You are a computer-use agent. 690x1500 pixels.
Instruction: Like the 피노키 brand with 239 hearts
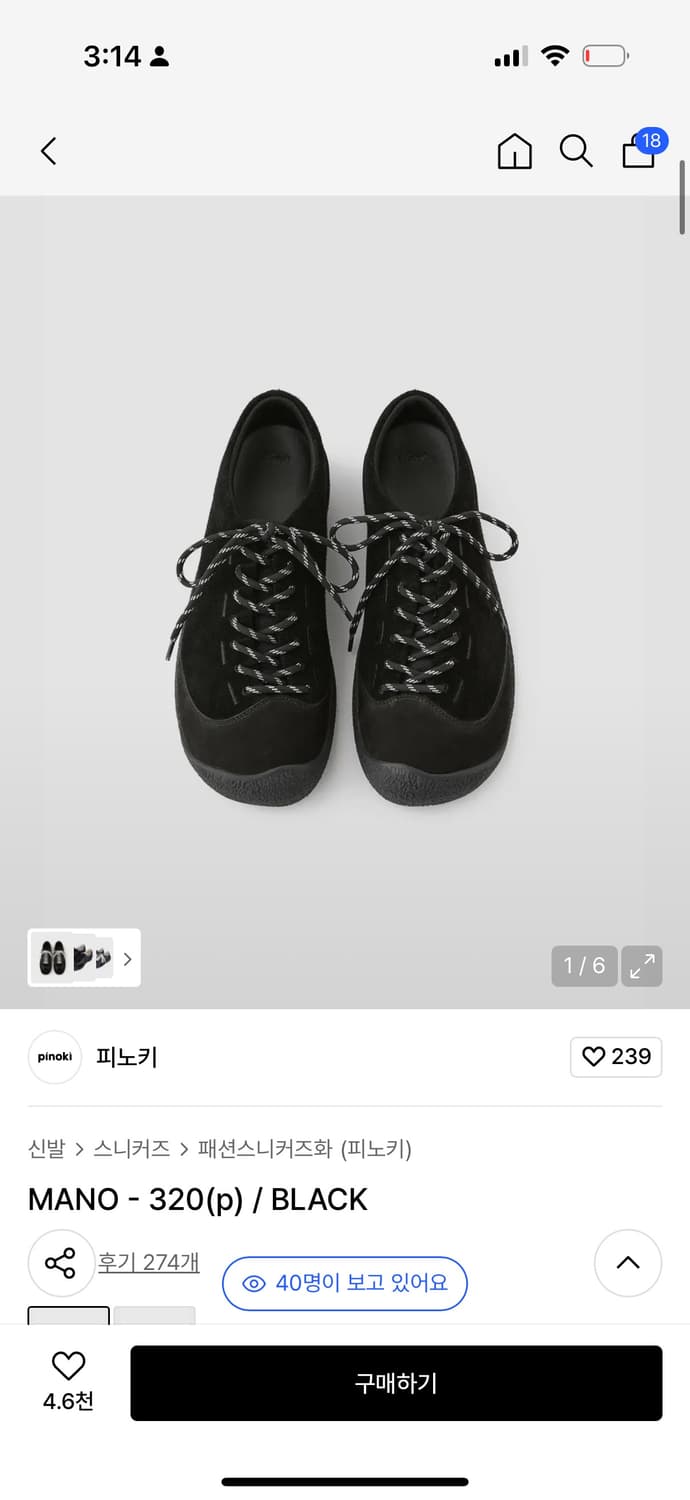click(616, 1057)
